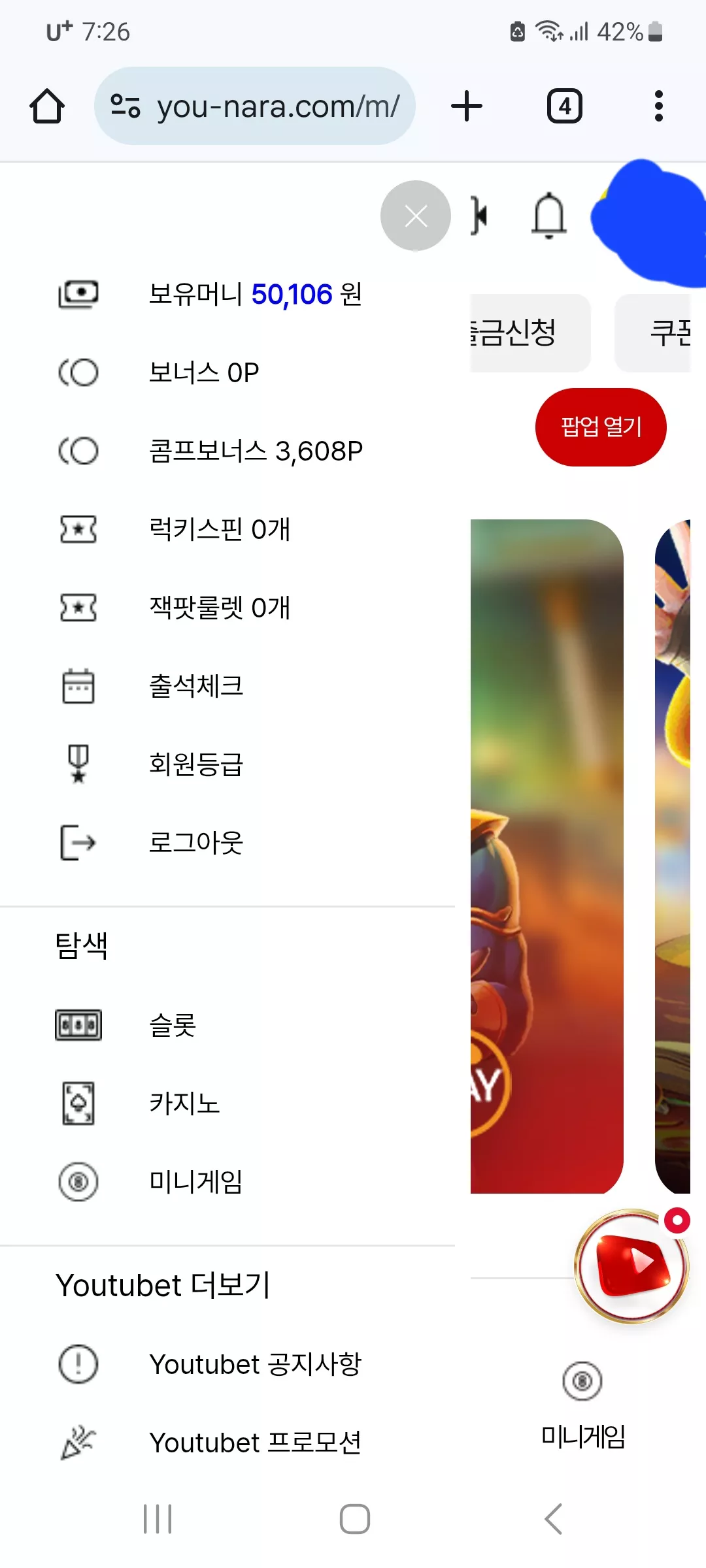
Task: Tap the 팝업 열기 button
Action: click(601, 427)
